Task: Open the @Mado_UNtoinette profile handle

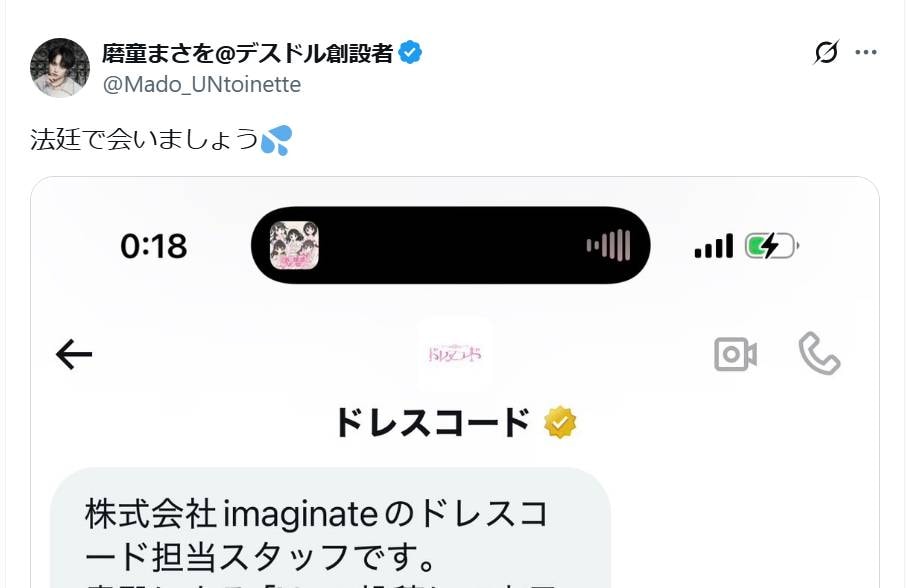Action: (x=201, y=85)
